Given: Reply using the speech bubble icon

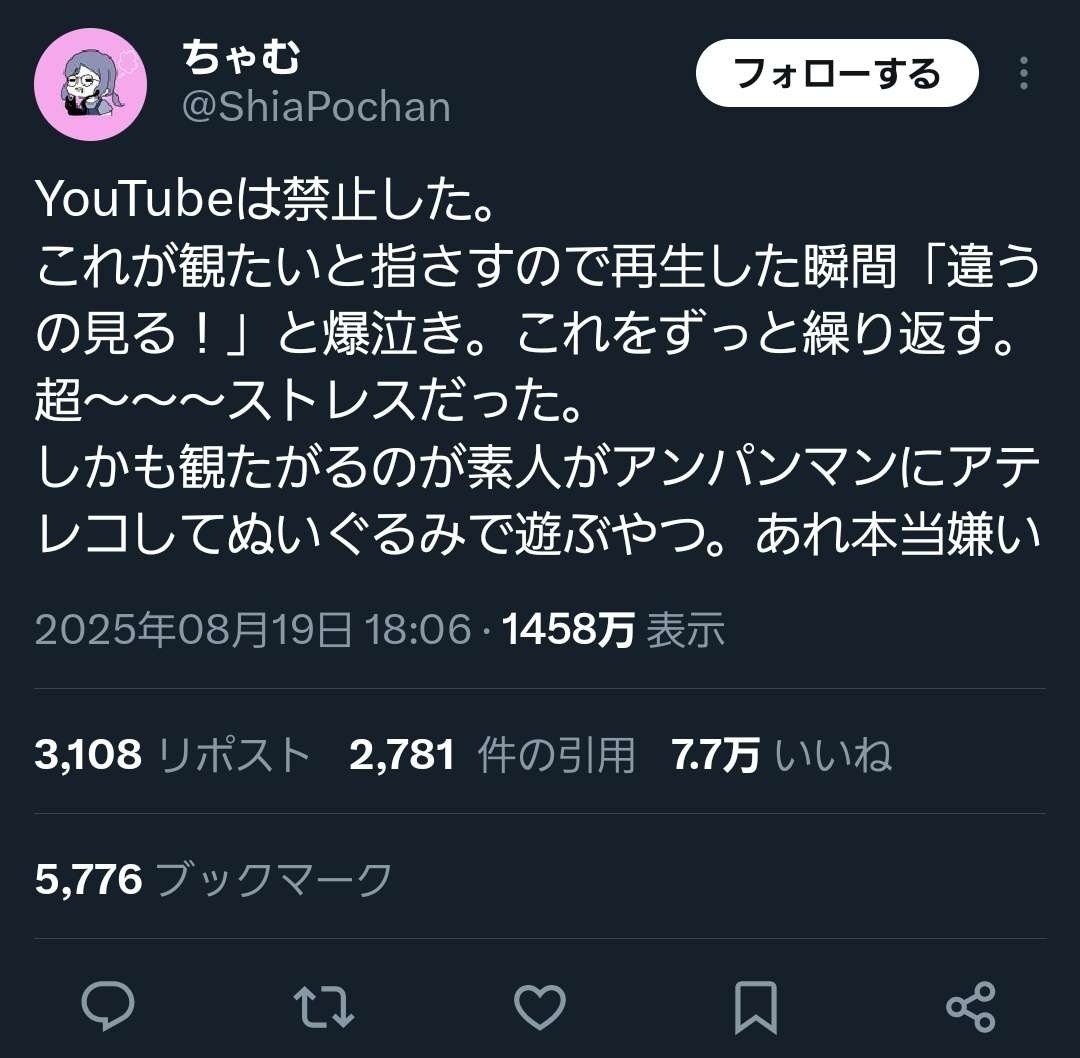Looking at the screenshot, I should click(108, 1006).
